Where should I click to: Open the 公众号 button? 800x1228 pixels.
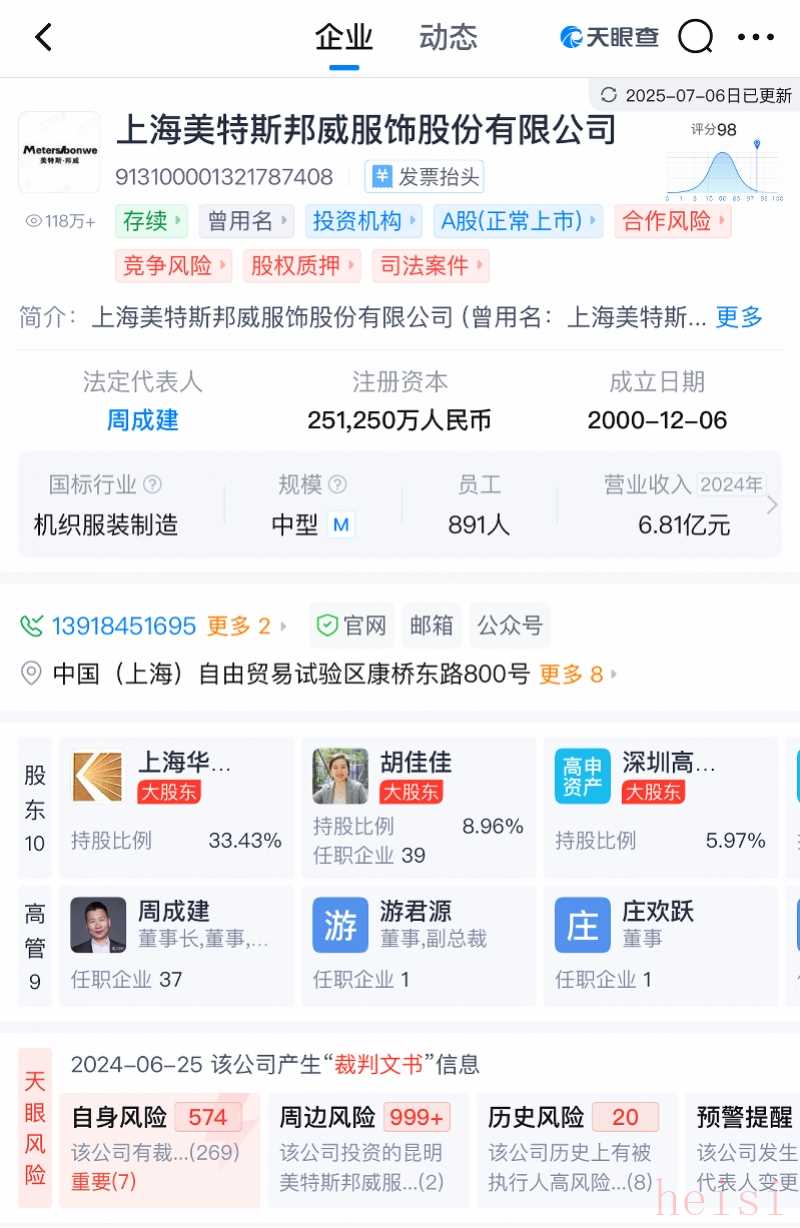(509, 626)
